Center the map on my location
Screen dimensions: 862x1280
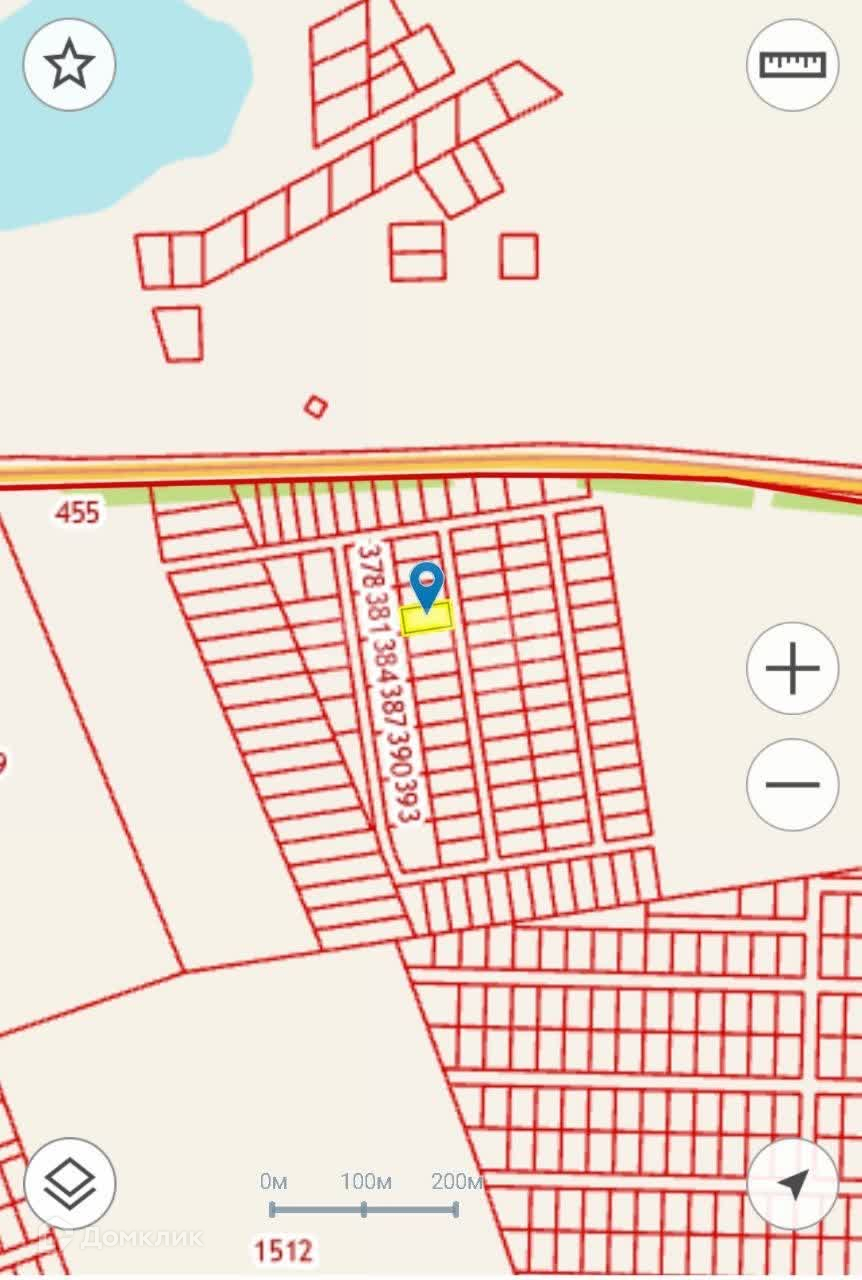(x=792, y=1184)
